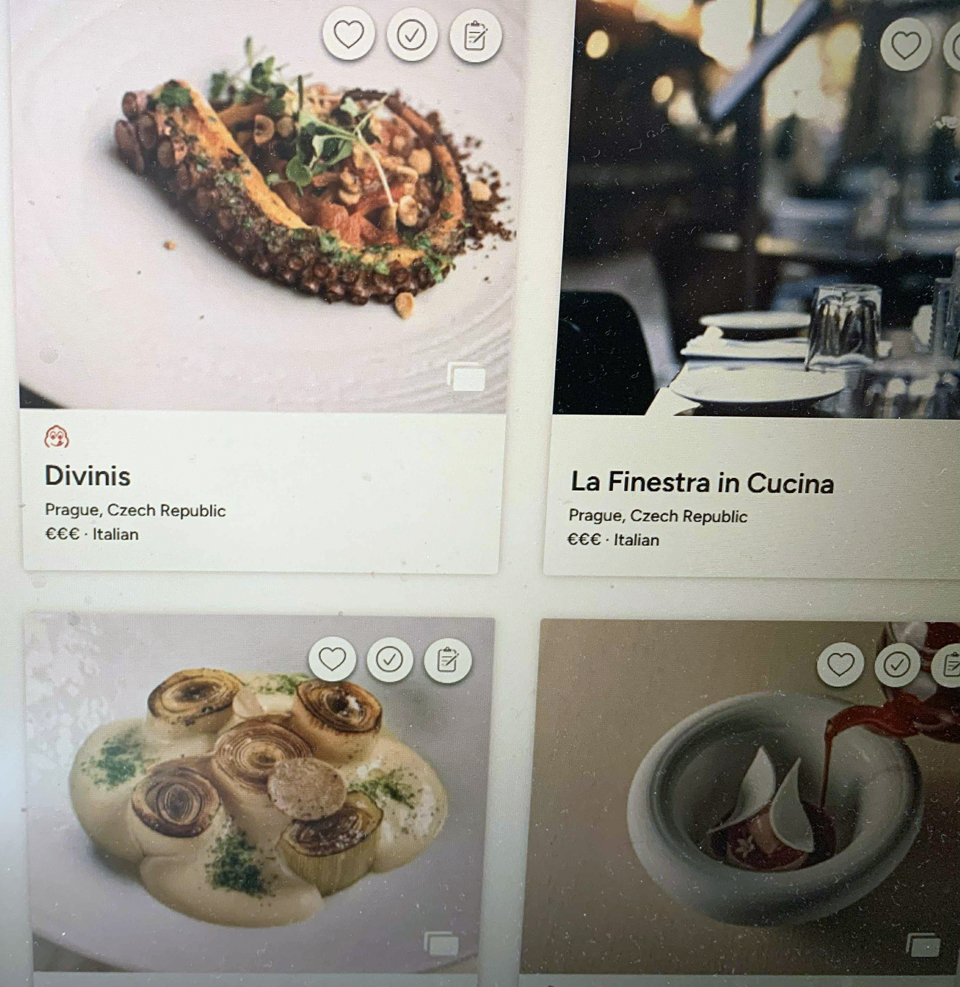Favorite La Finestra in Cucina with heart
This screenshot has height=987, width=960.
pyautogui.click(x=906, y=44)
